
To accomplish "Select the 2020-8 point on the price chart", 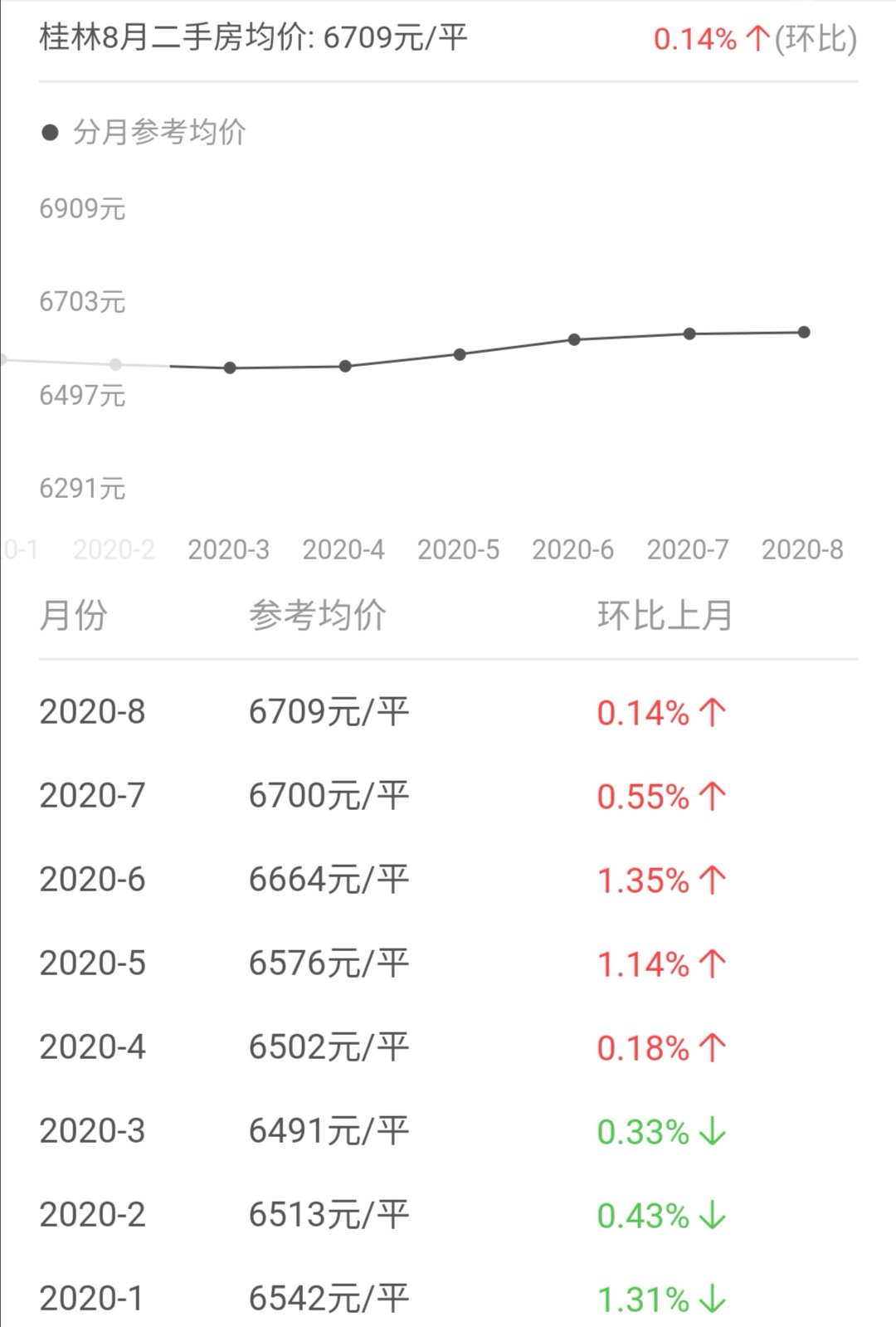I will [804, 332].
